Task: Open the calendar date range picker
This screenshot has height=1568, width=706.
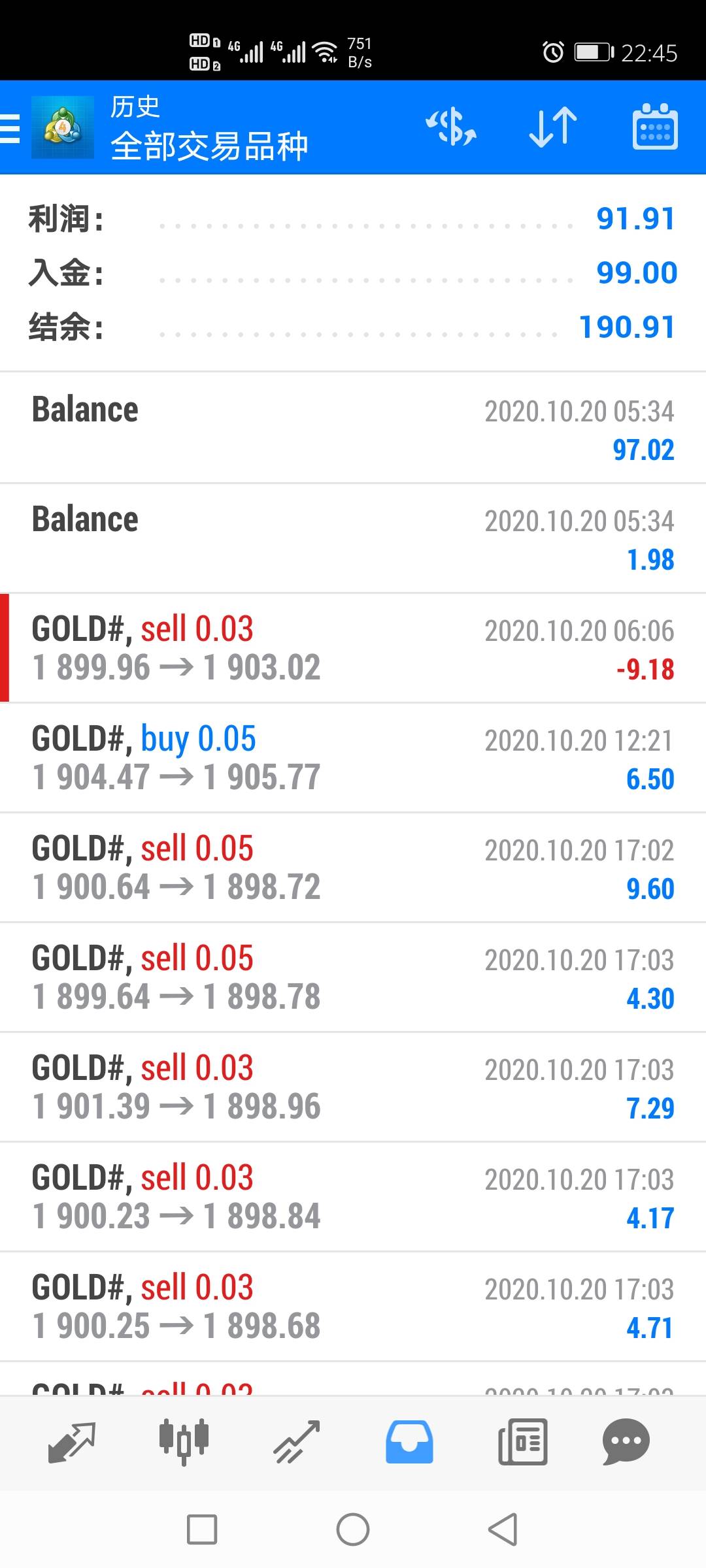Action: [x=655, y=127]
